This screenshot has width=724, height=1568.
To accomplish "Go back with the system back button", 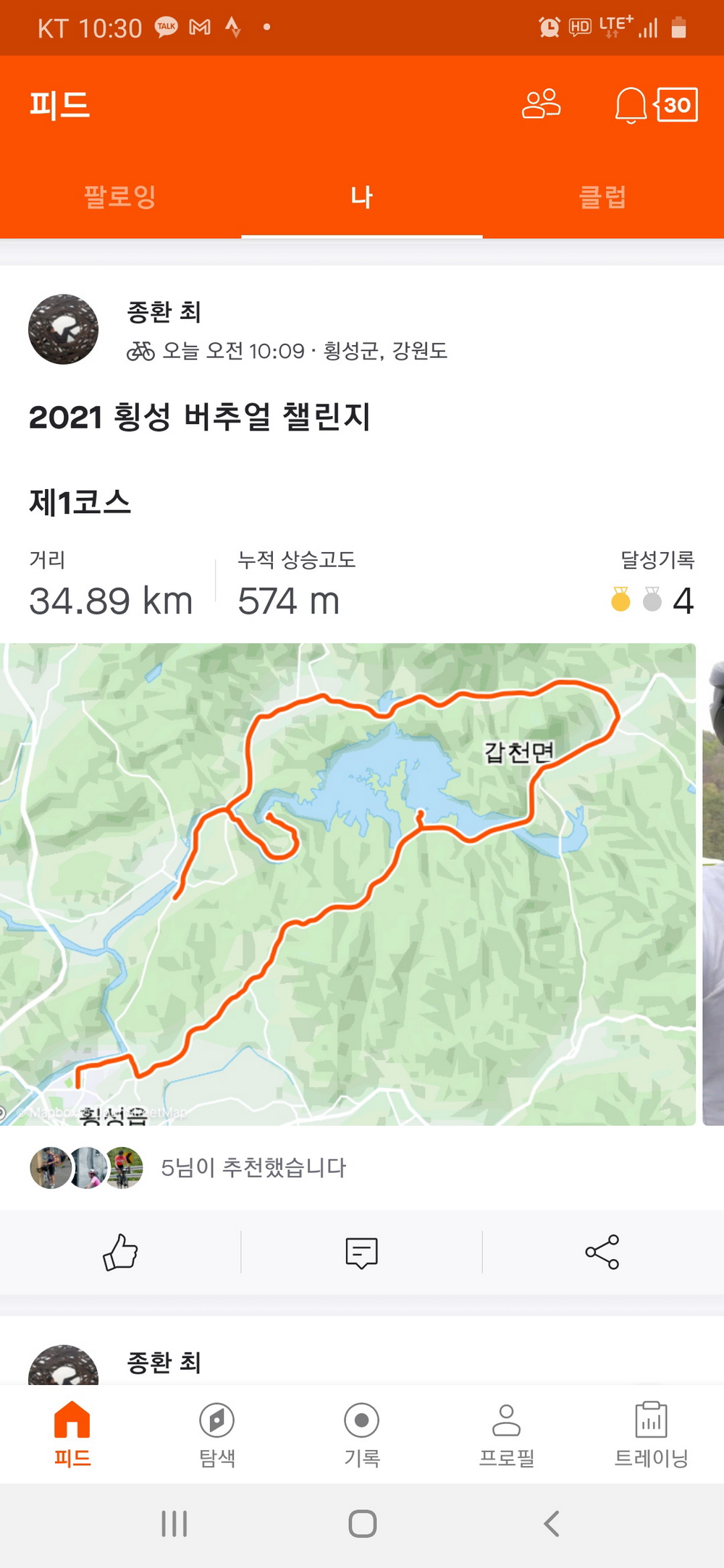I will pyautogui.click(x=552, y=1524).
